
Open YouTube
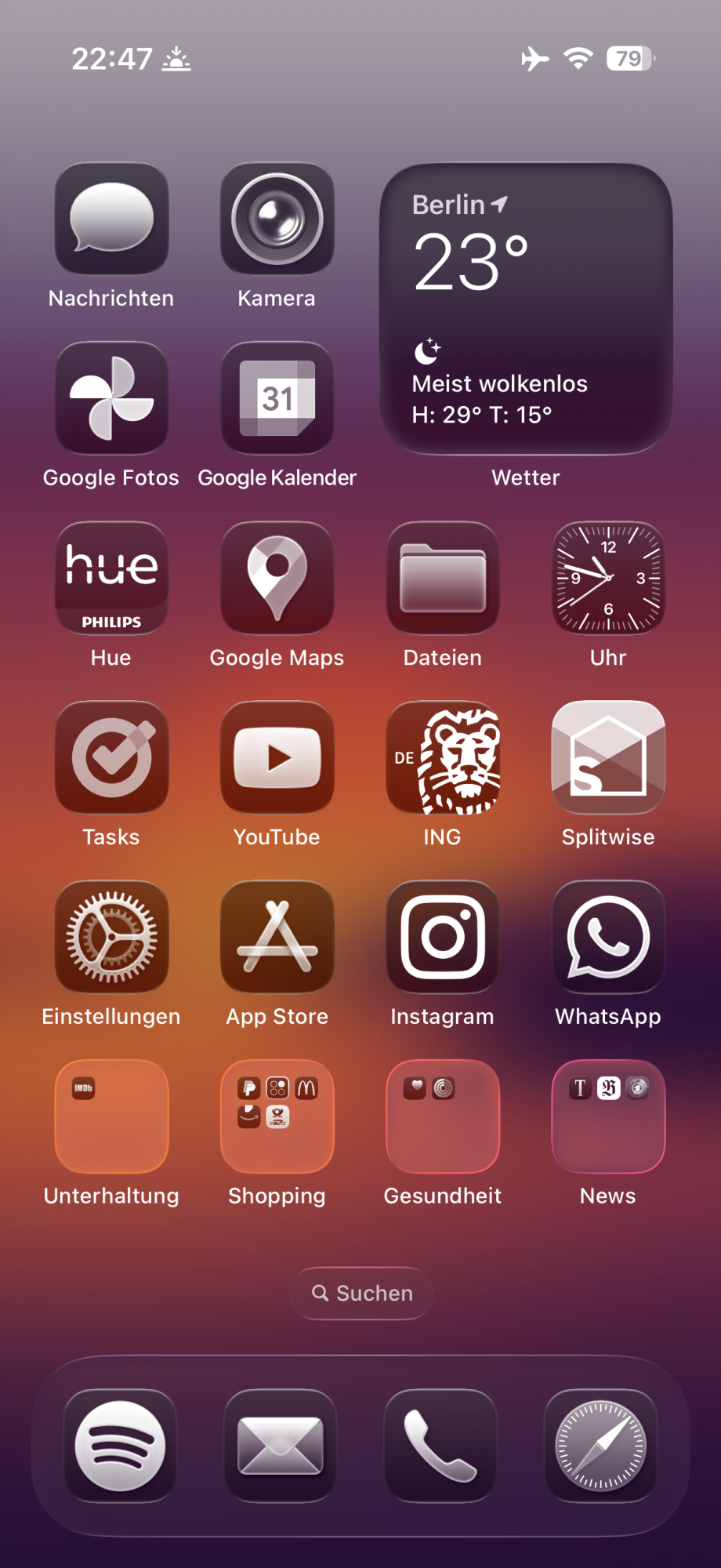pos(277,757)
